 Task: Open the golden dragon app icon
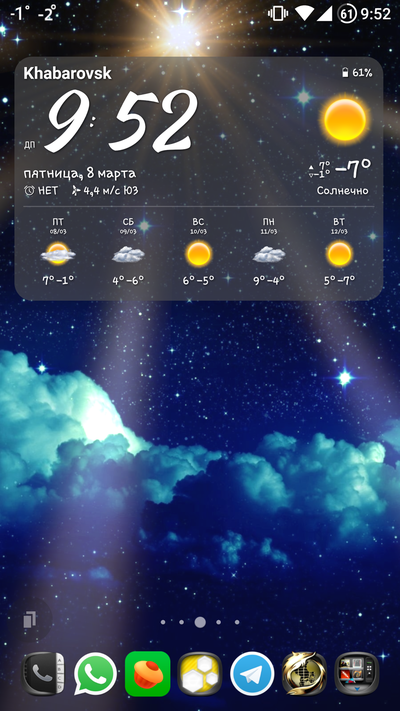(x=304, y=673)
